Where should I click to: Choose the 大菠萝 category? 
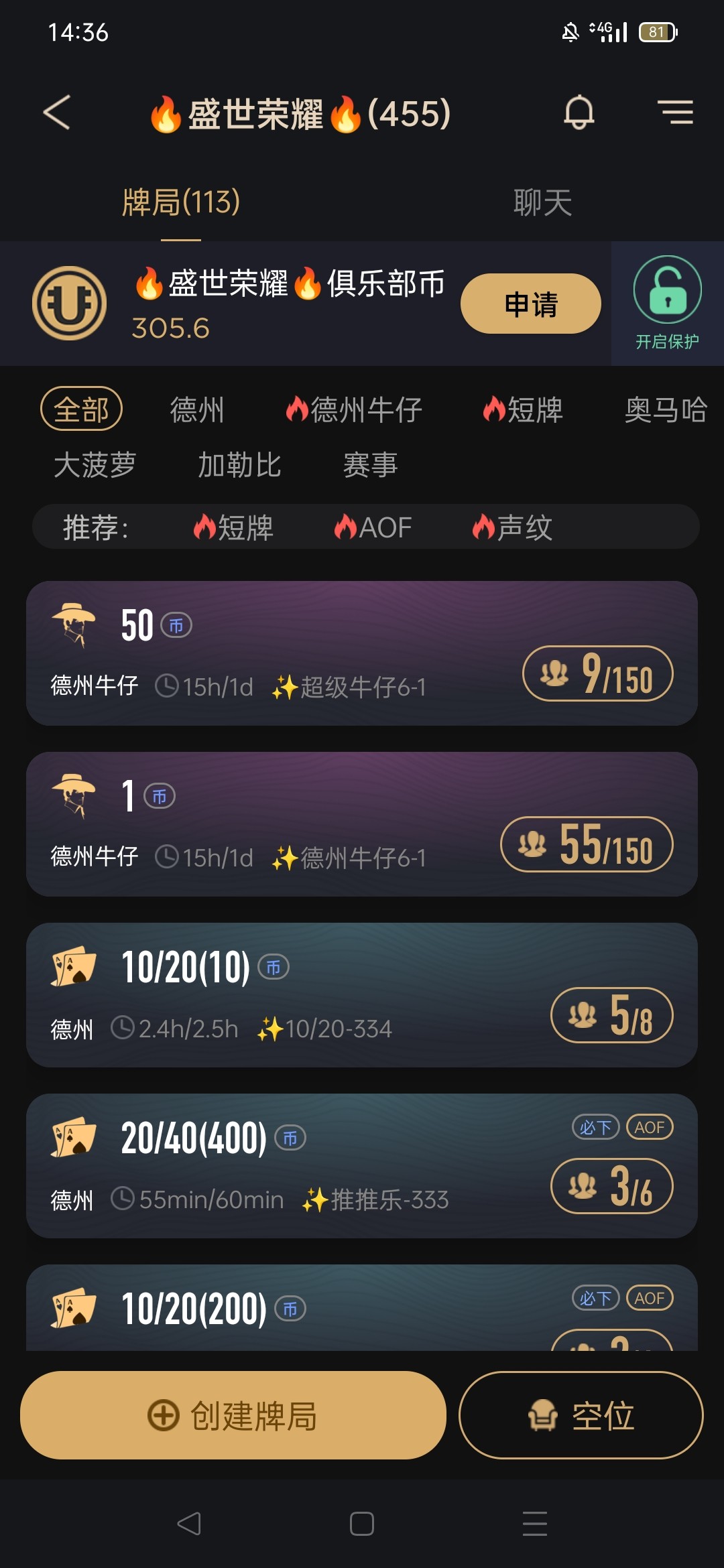tap(95, 464)
